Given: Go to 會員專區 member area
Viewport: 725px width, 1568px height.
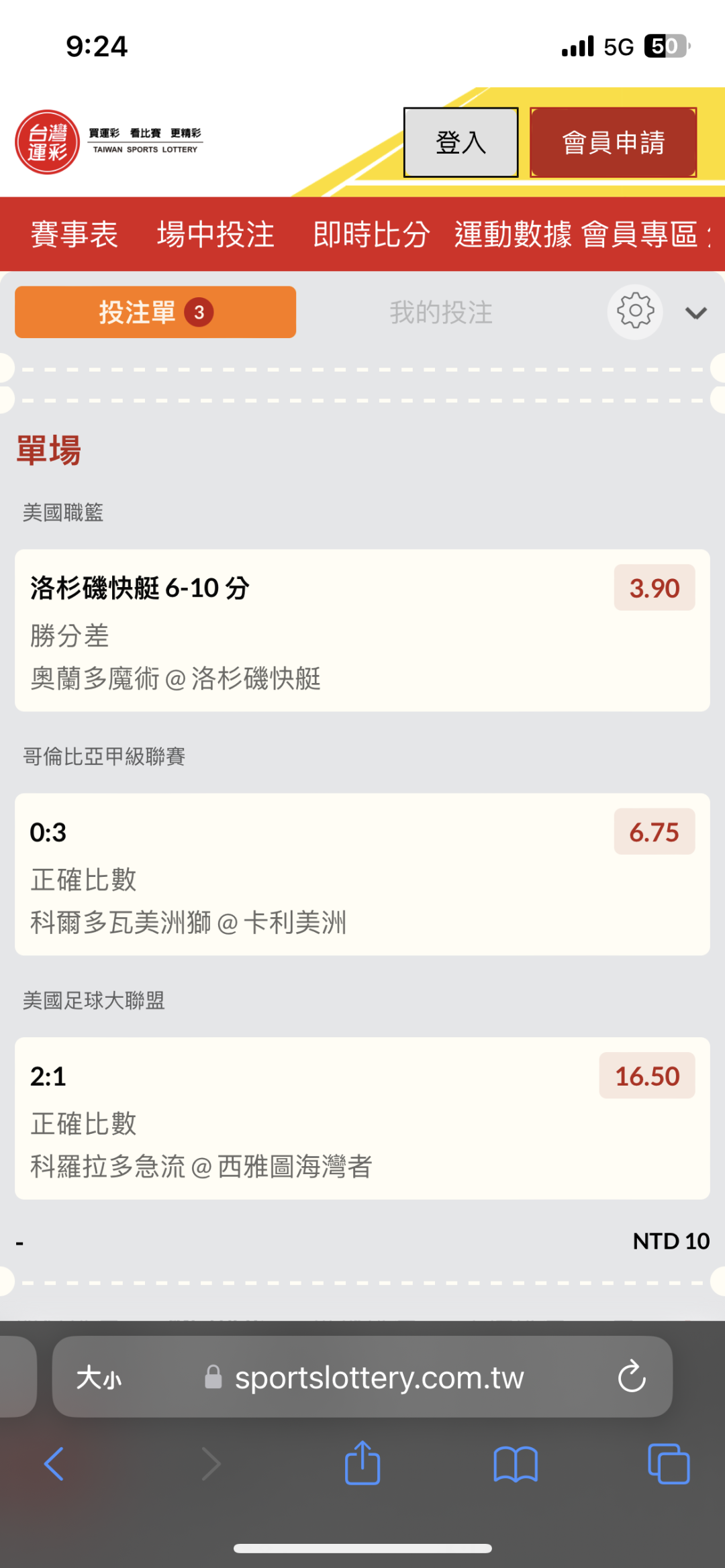Looking at the screenshot, I should point(639,234).
